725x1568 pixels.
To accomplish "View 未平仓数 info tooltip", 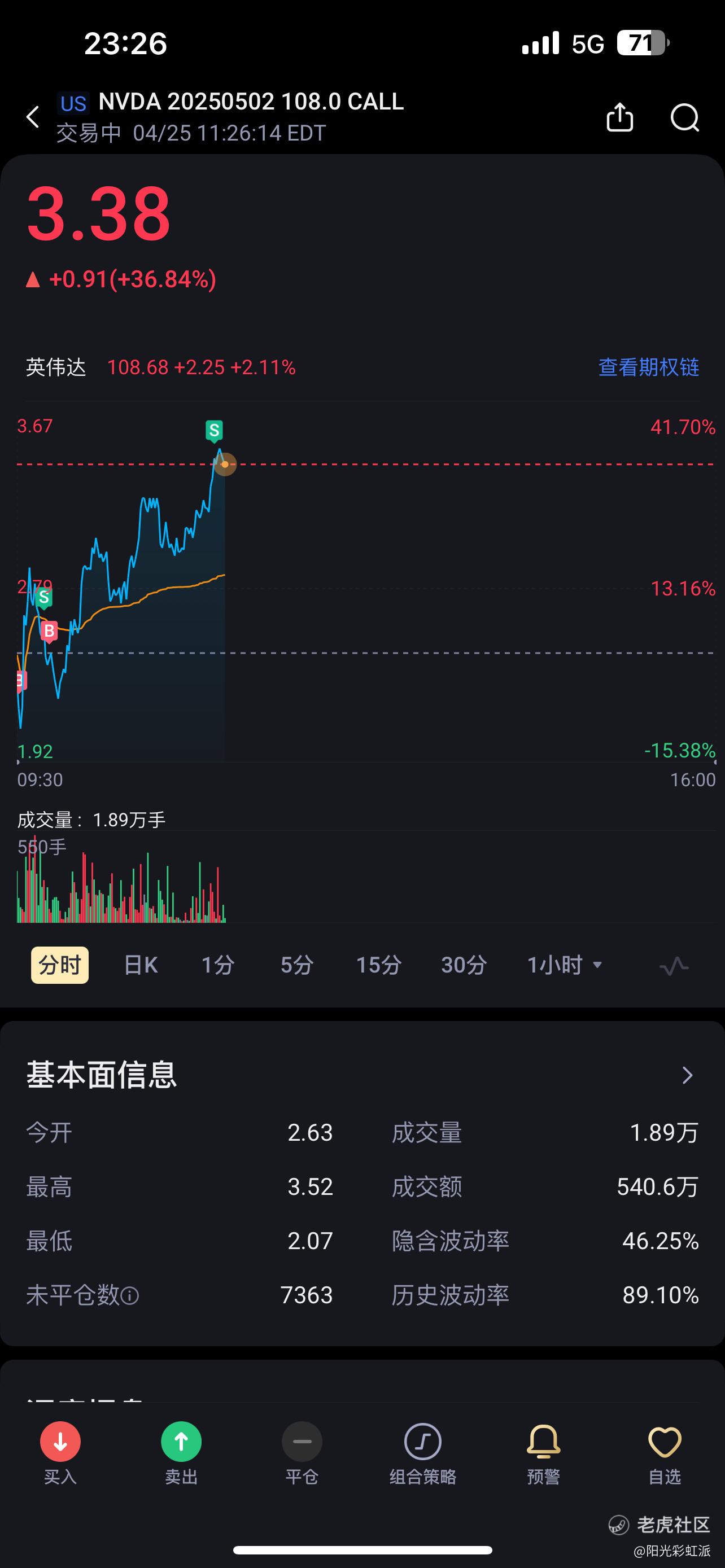I will (130, 1295).
